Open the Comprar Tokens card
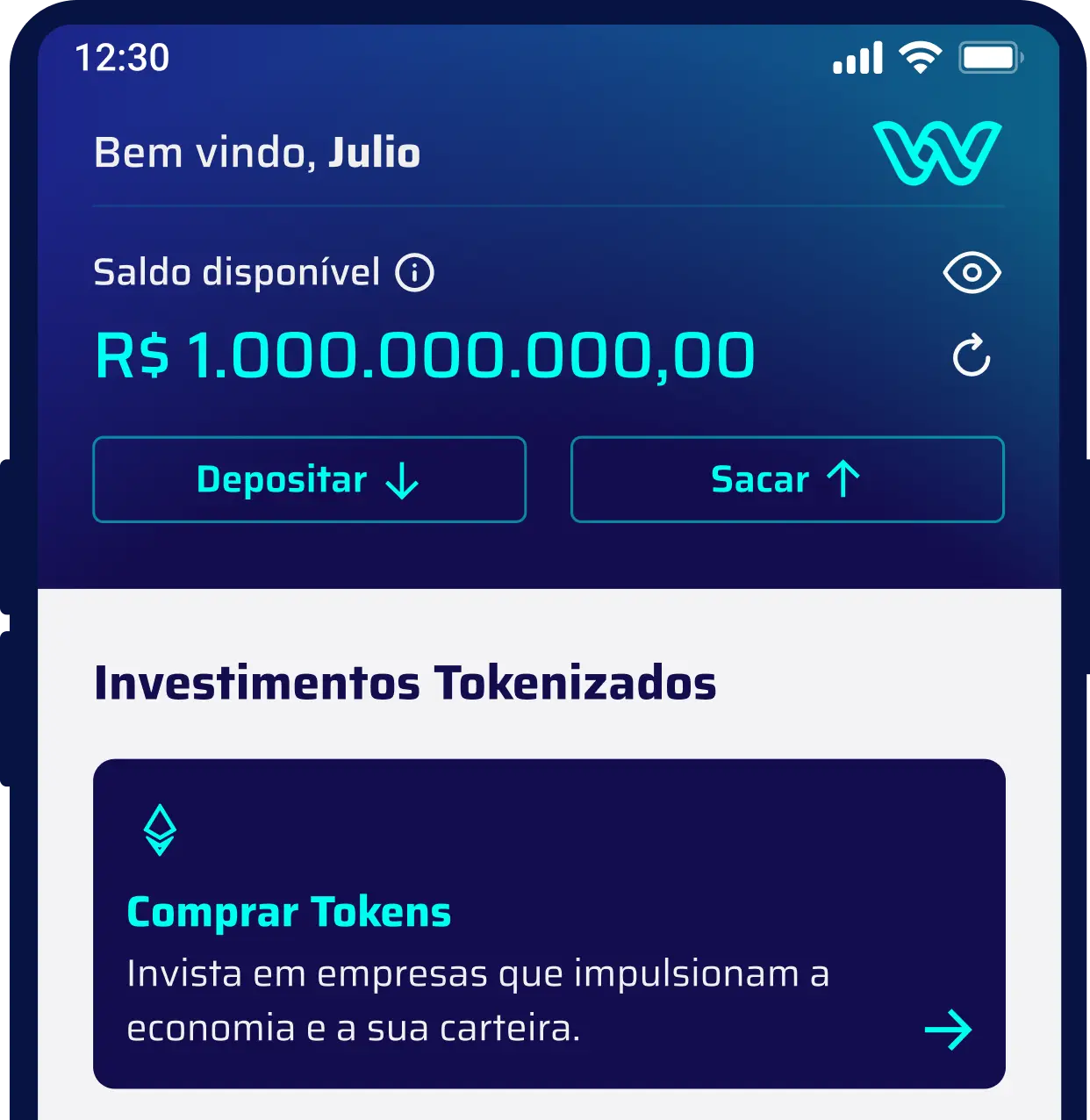The image size is (1090, 1120). pyautogui.click(x=549, y=923)
